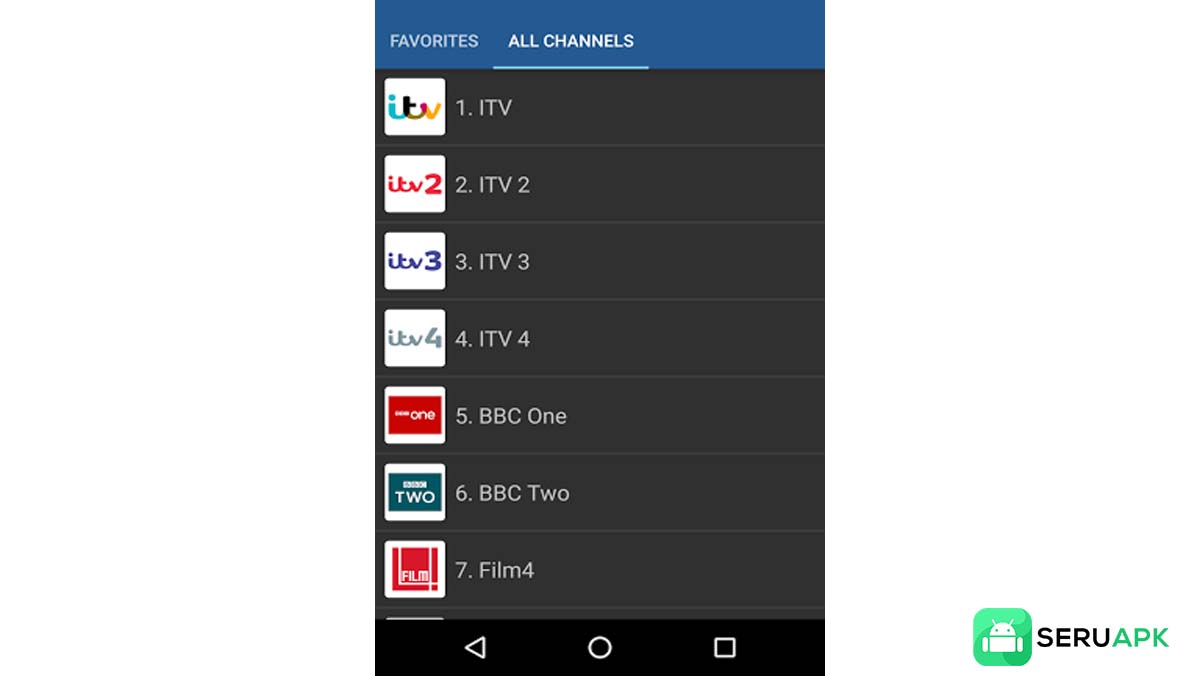Select the All Channels tab
This screenshot has height=676, width=1200.
571,41
